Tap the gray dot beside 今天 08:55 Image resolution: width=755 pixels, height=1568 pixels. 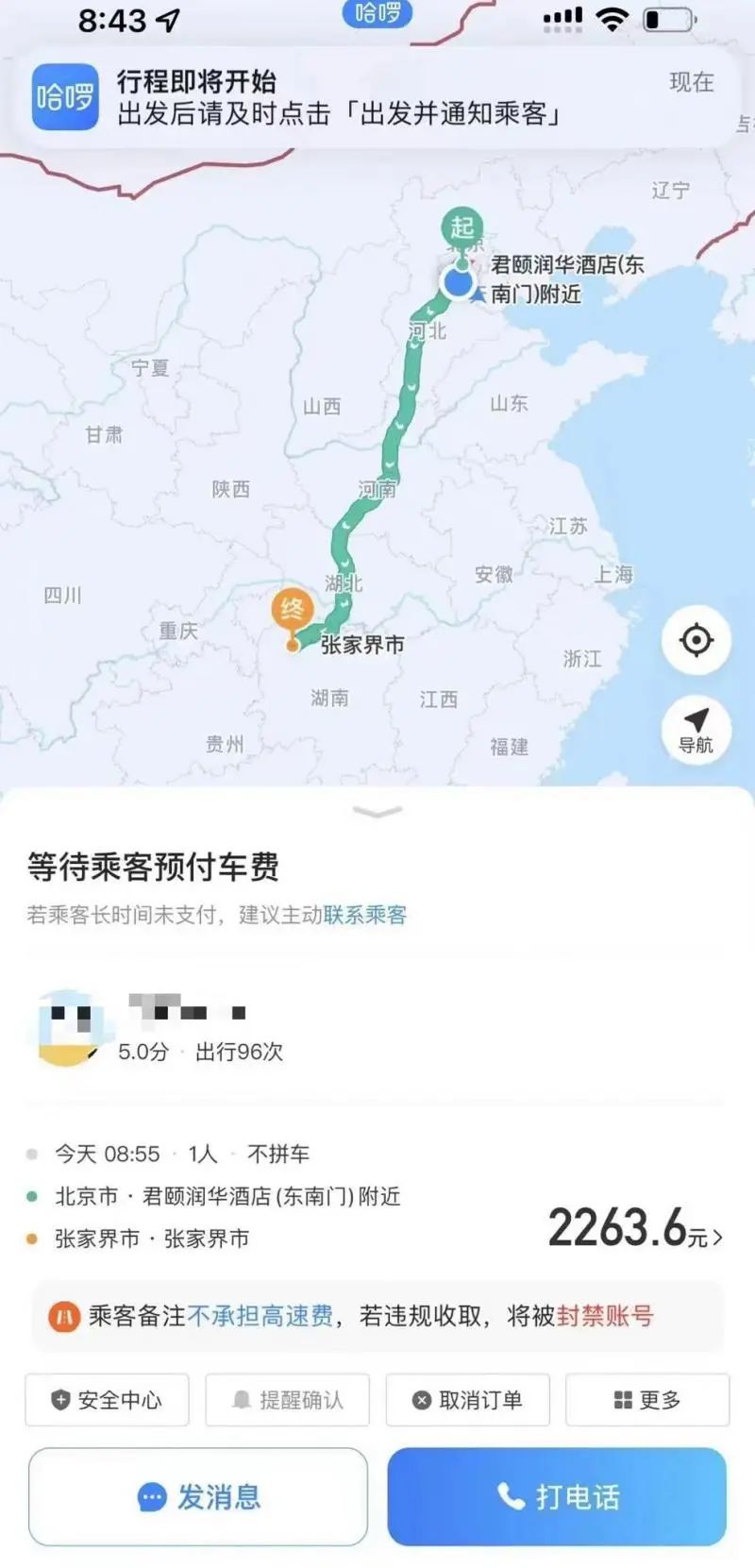(x=33, y=1154)
